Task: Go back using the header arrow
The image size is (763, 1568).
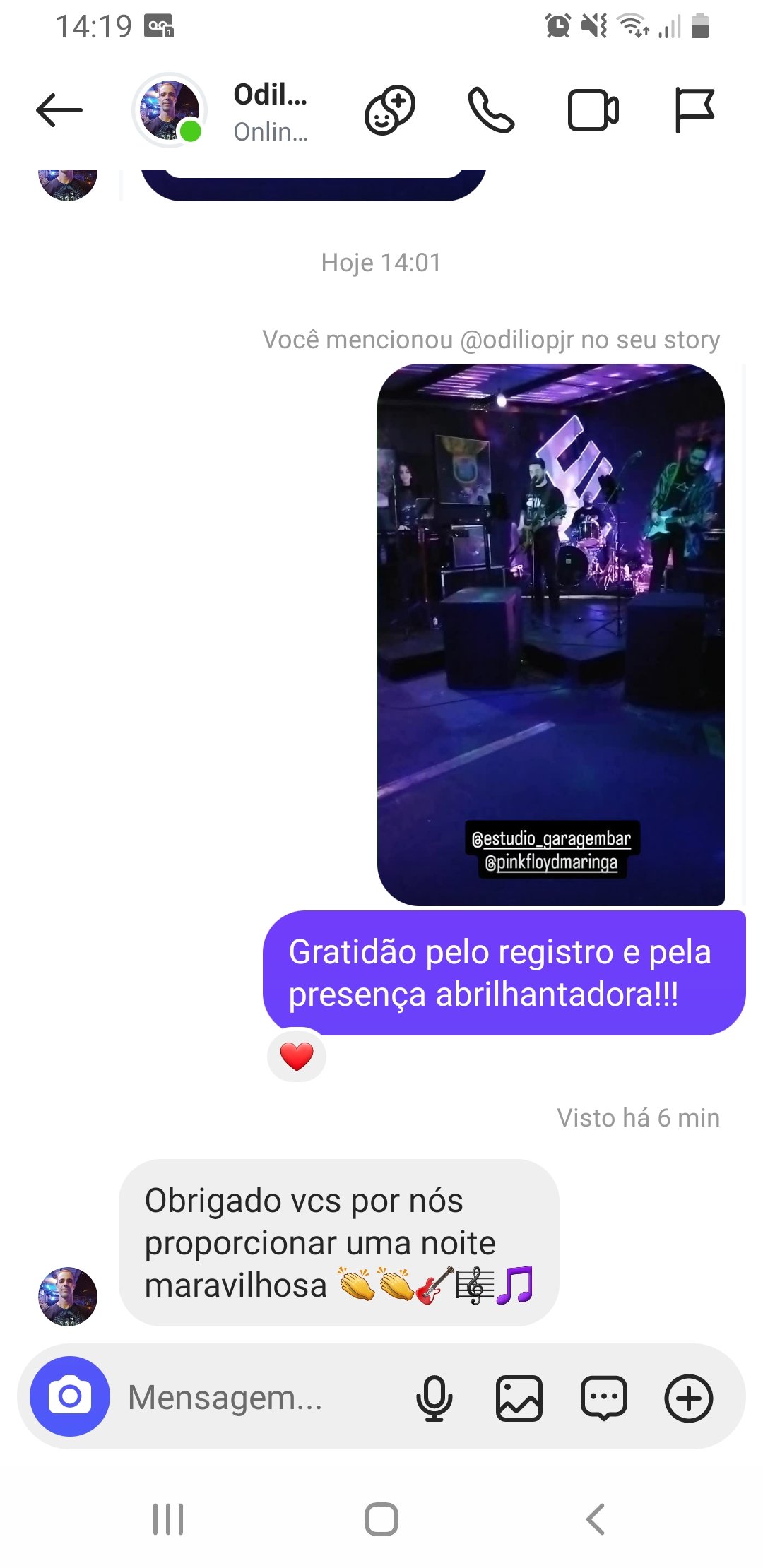Action: coord(59,110)
